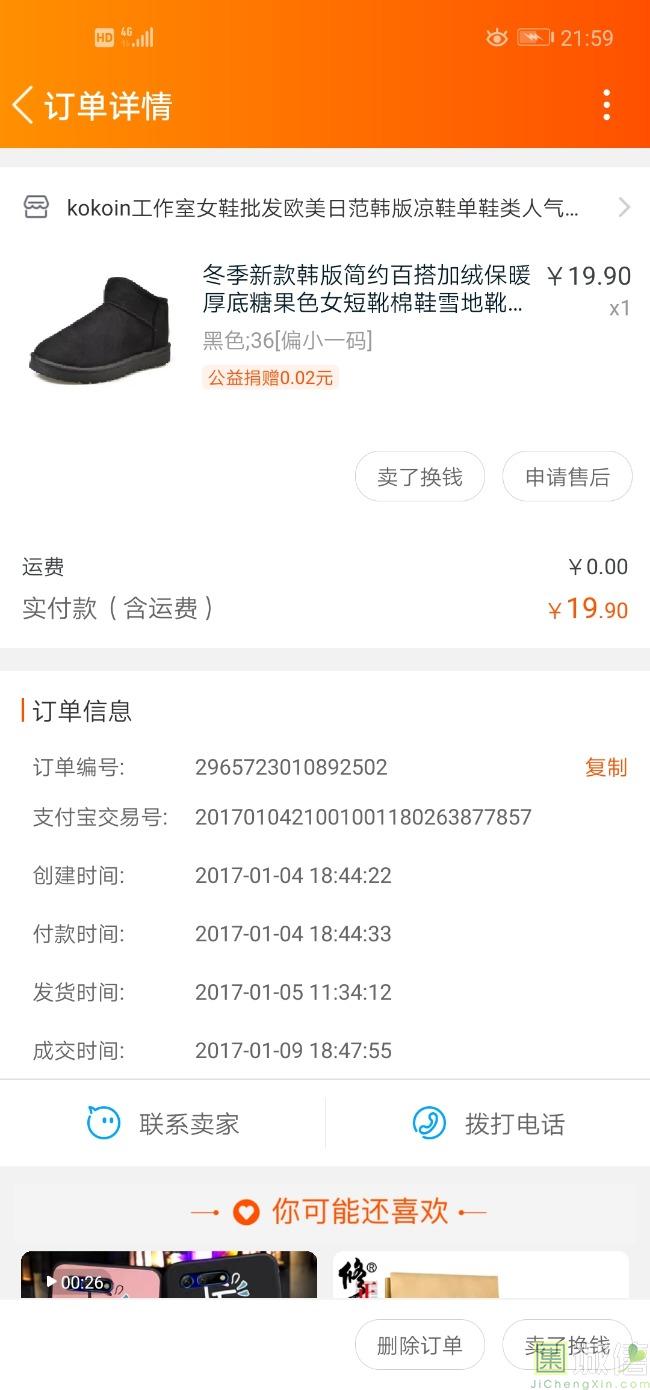Open the recommended video card showing 00:26
The width and height of the screenshot is (650, 1390).
(x=168, y=1275)
